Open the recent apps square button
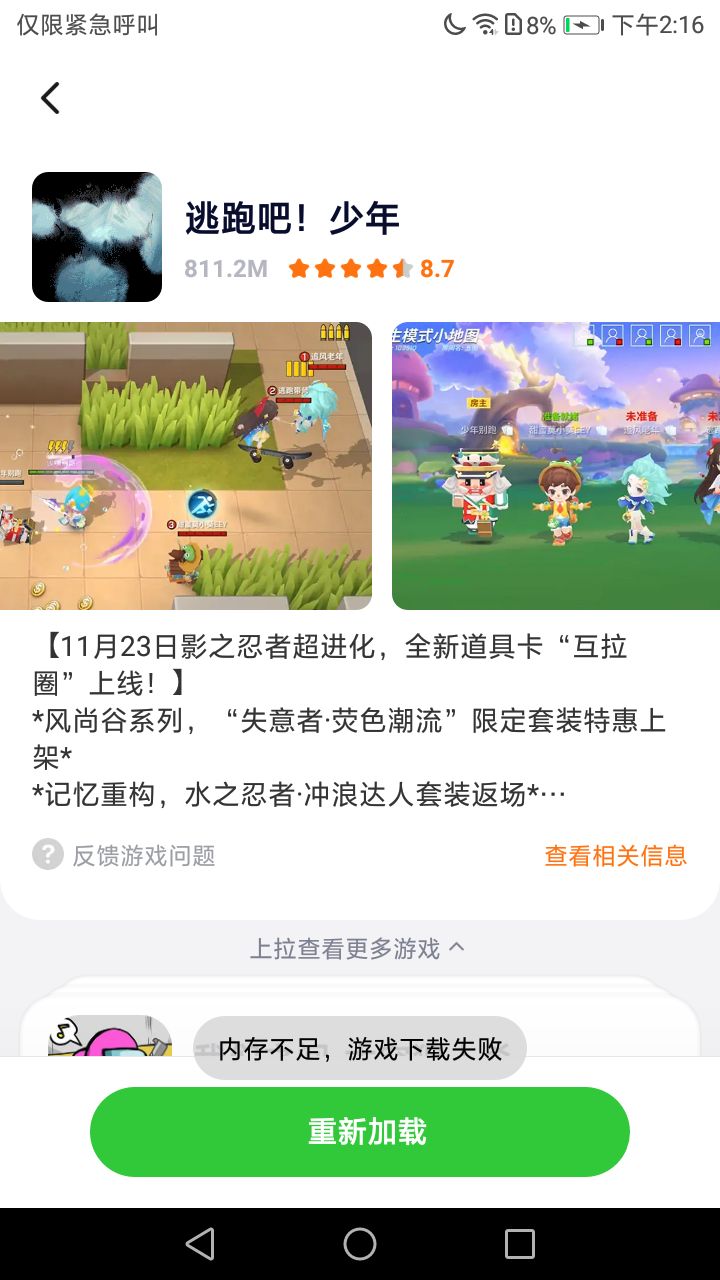720x1280 pixels. 520,1244
